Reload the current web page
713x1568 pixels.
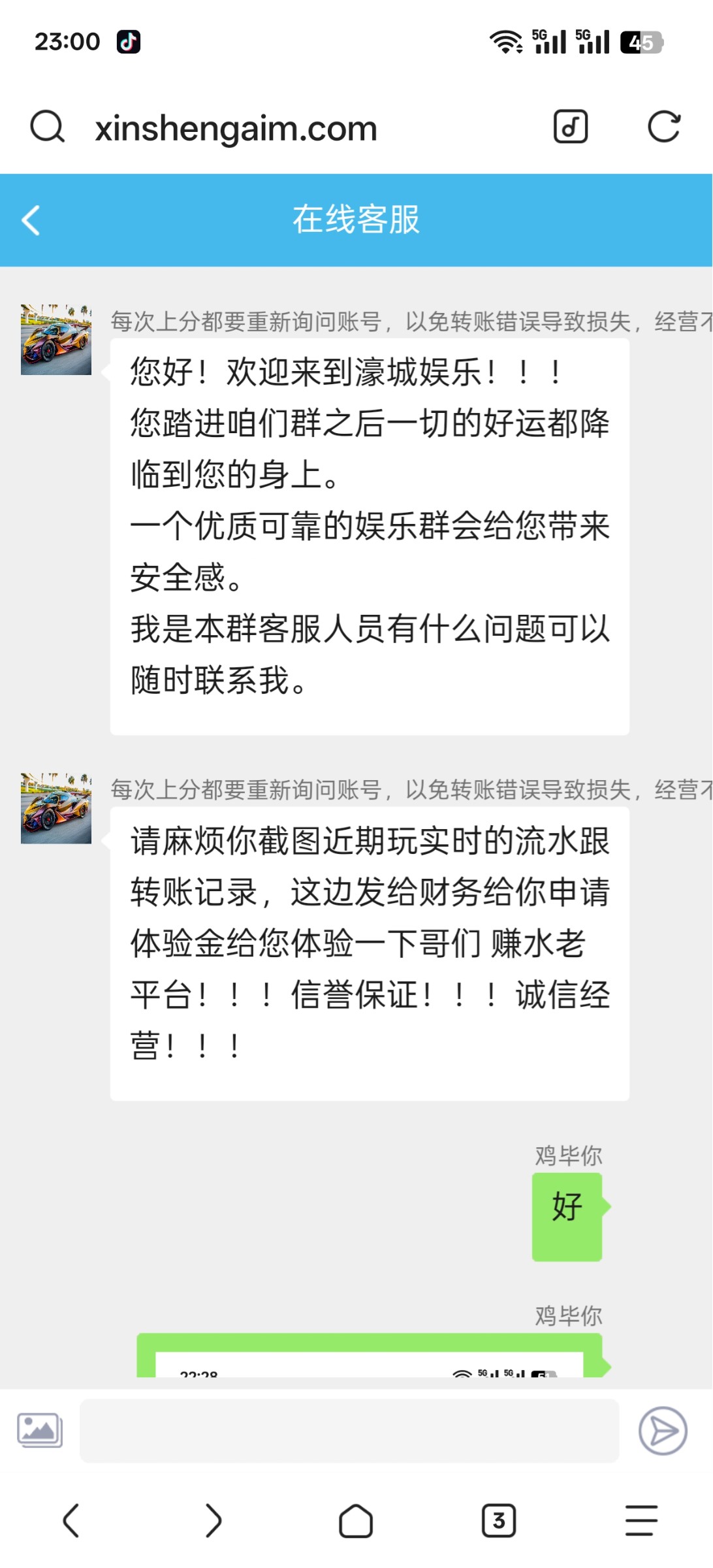(x=663, y=127)
